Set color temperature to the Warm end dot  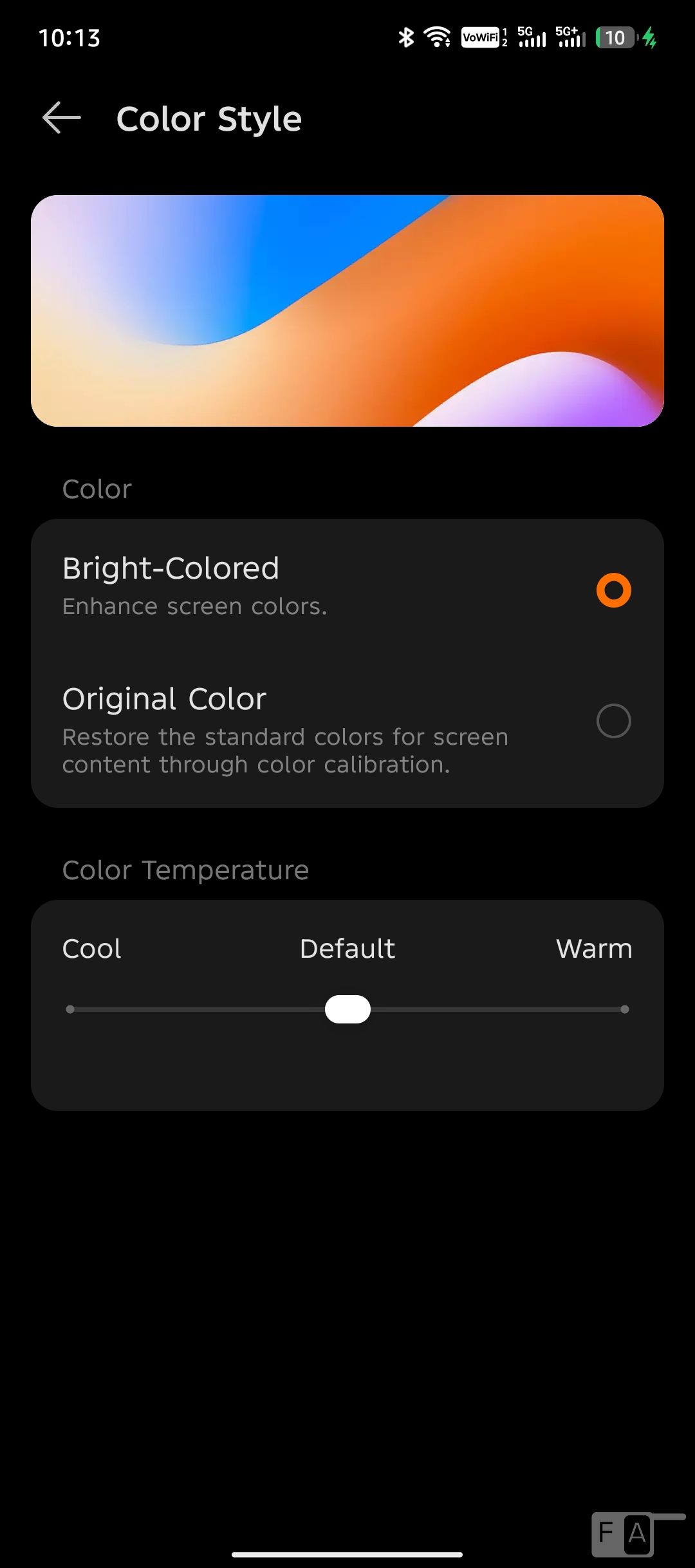click(x=625, y=1009)
